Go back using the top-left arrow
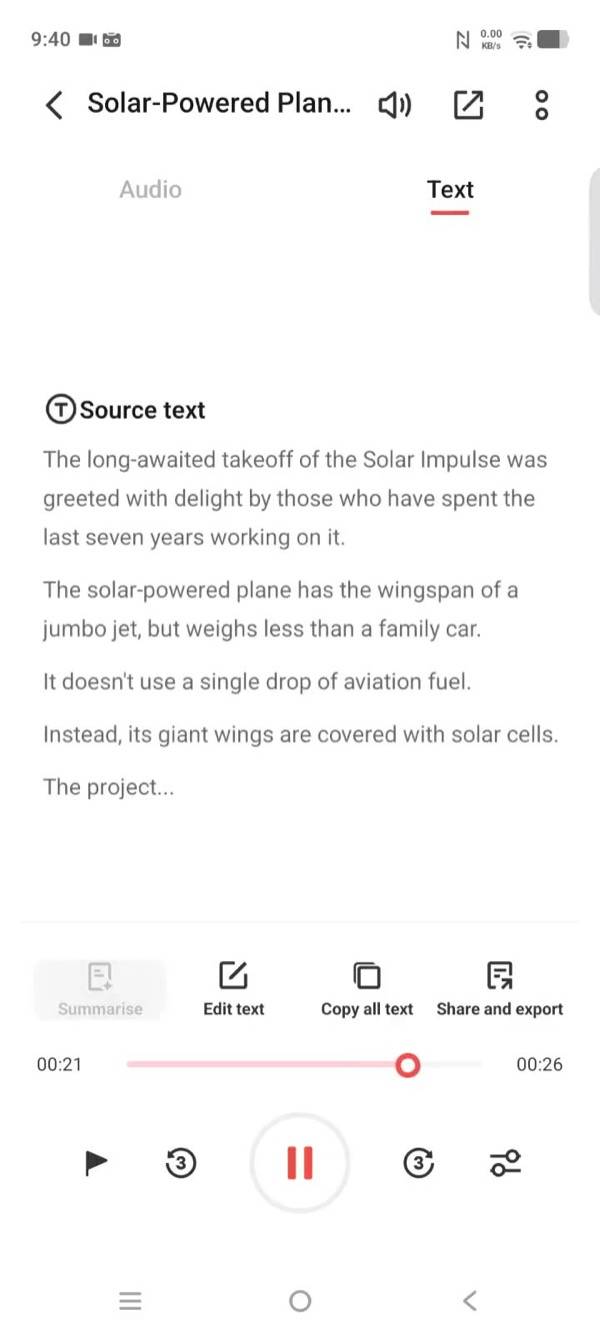Image resolution: width=600 pixels, height=1333 pixels. 55,105
